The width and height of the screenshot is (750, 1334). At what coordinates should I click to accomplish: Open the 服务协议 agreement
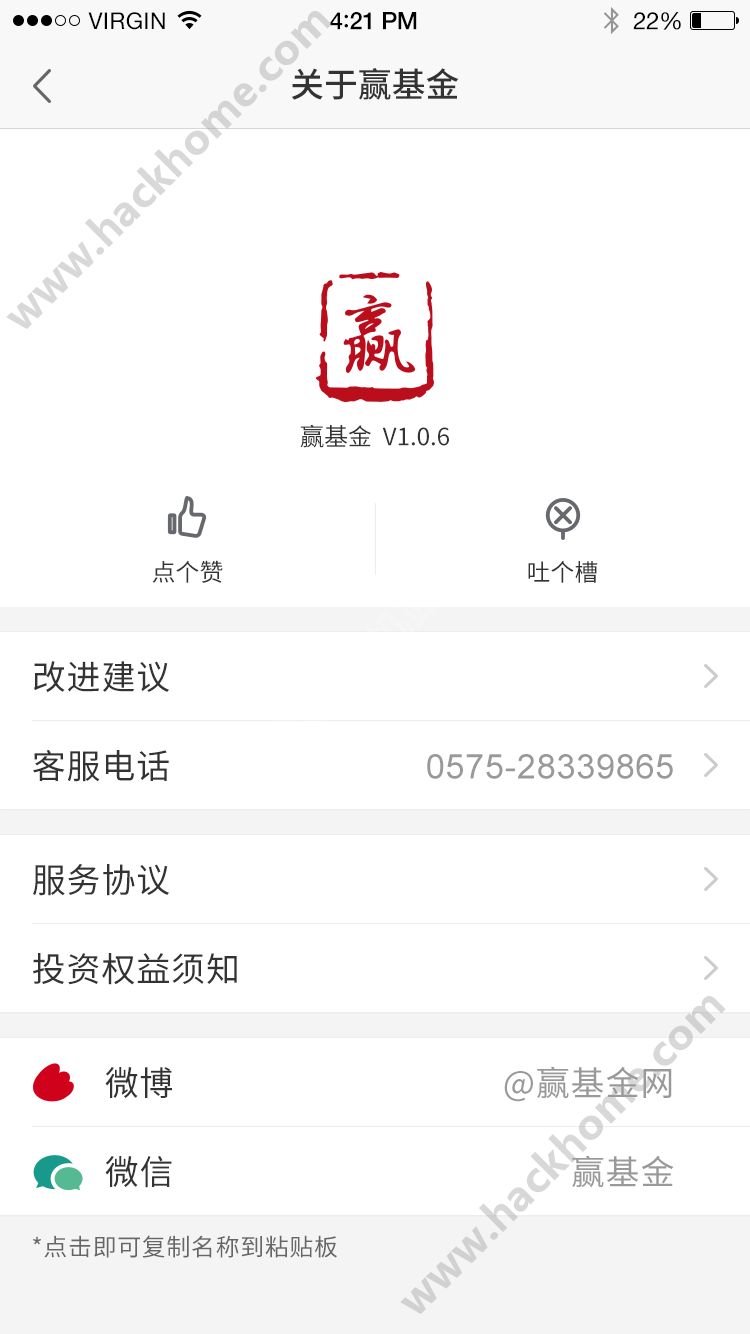375,880
